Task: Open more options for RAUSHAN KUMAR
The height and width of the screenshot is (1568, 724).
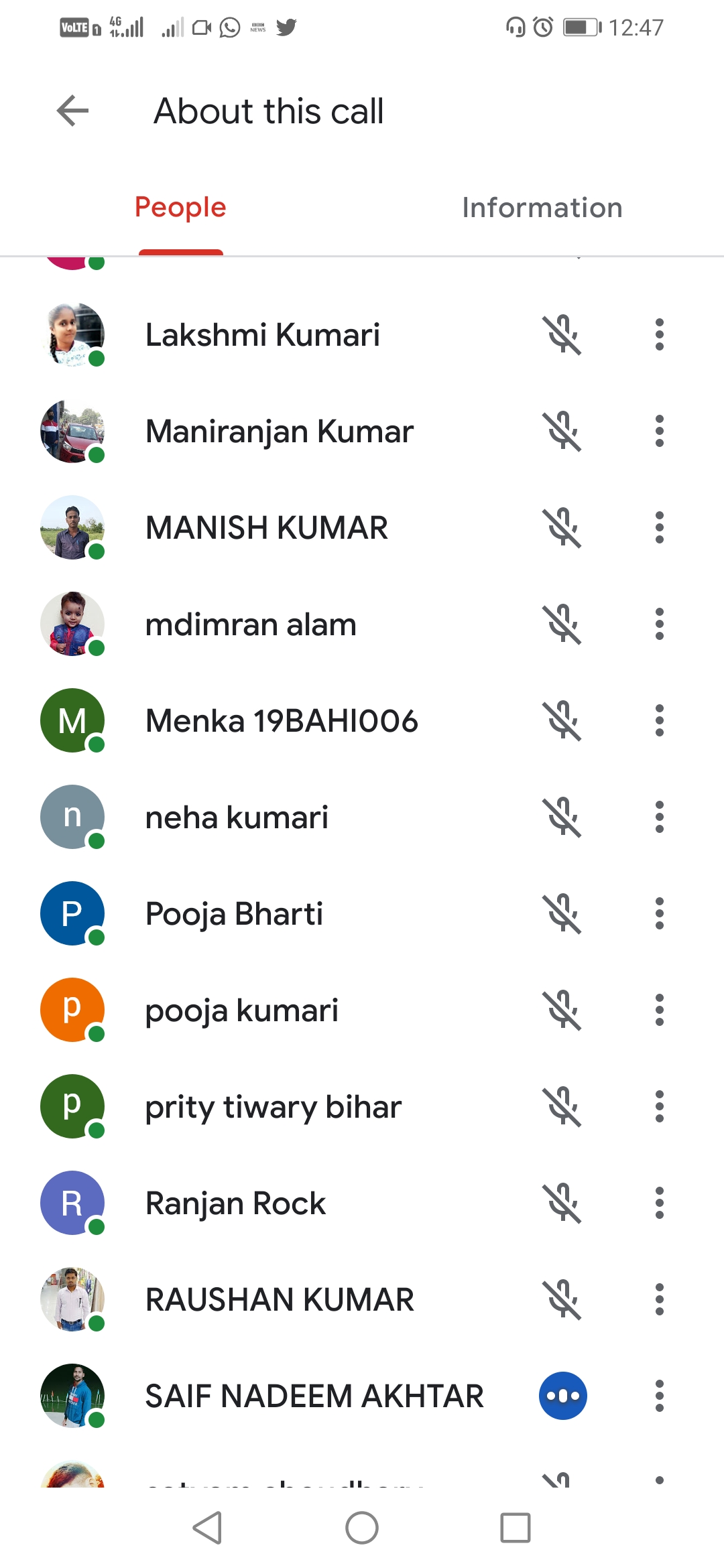Action: click(x=660, y=1299)
